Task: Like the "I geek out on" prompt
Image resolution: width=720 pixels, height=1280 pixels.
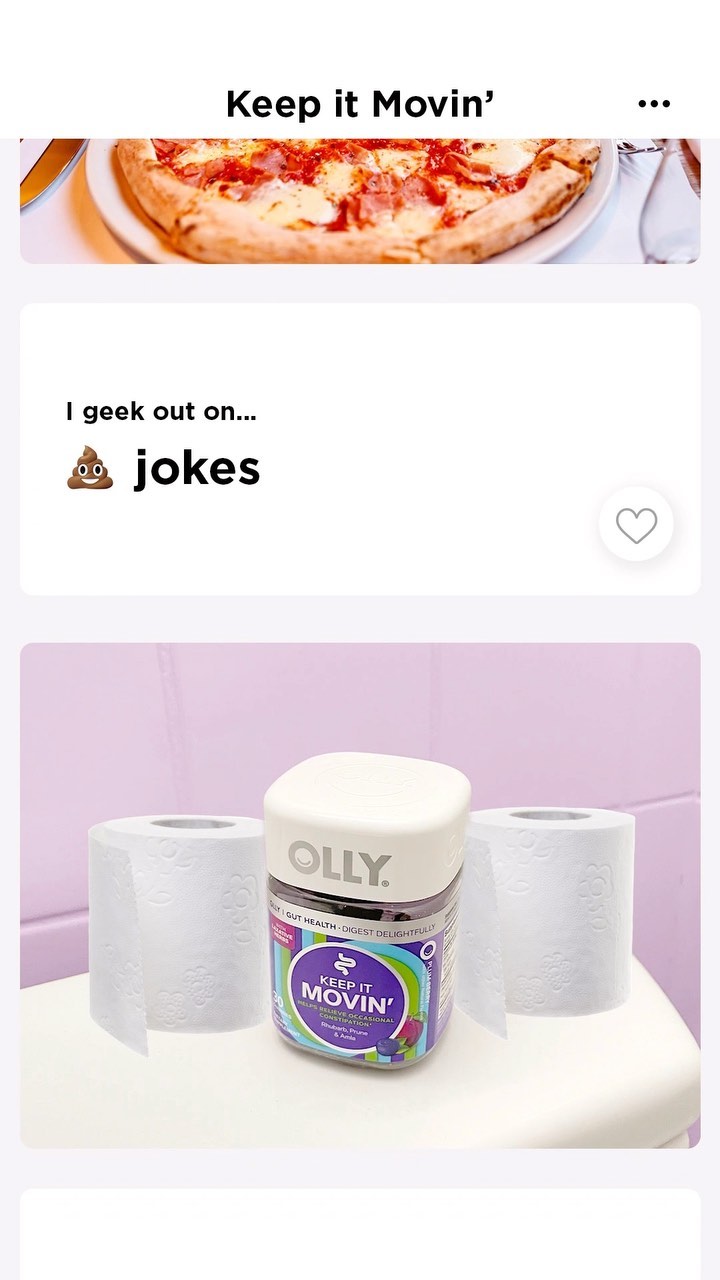Action: 636,524
